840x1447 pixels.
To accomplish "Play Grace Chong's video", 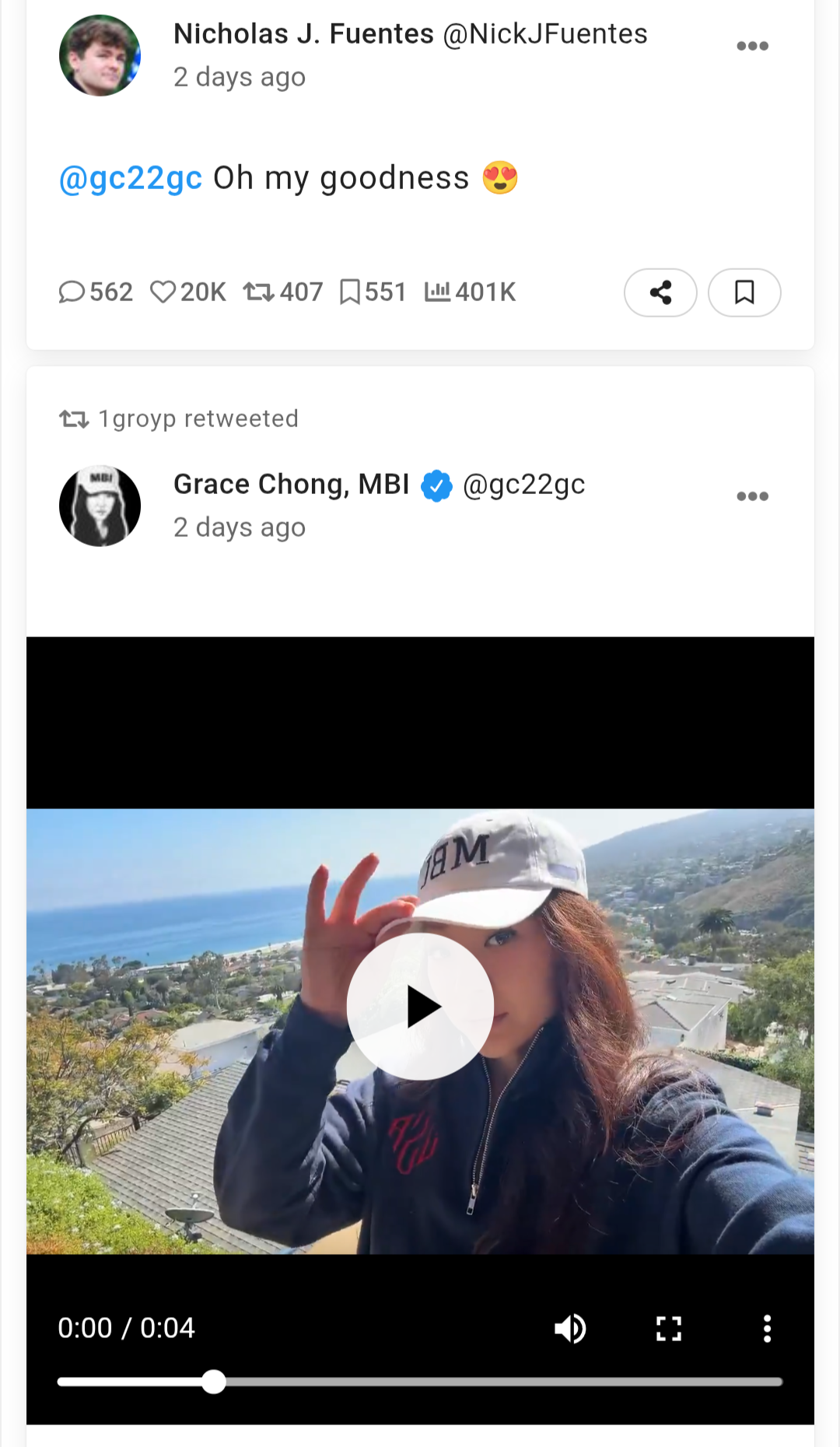I will tap(420, 1007).
